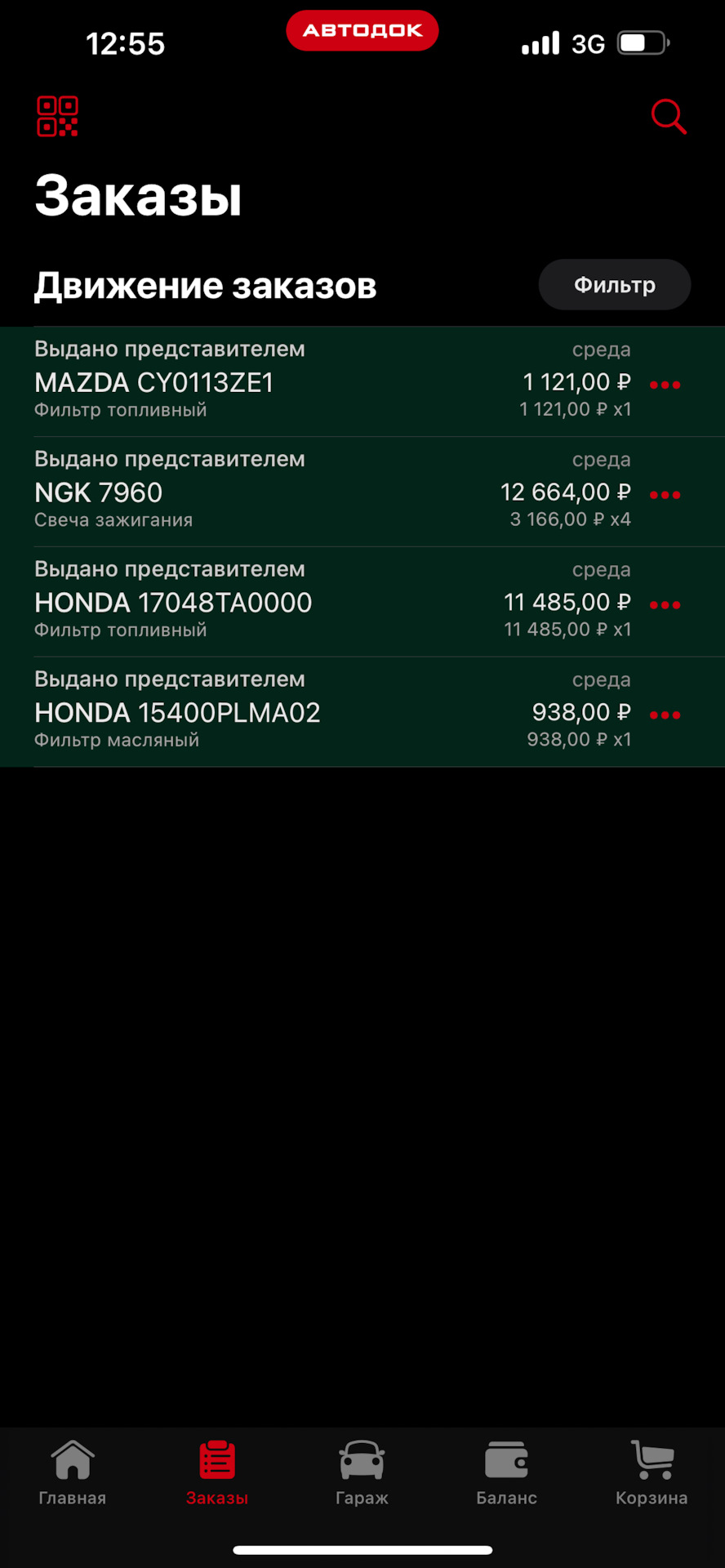
Task: Open the Корзина tab
Action: [x=652, y=1473]
